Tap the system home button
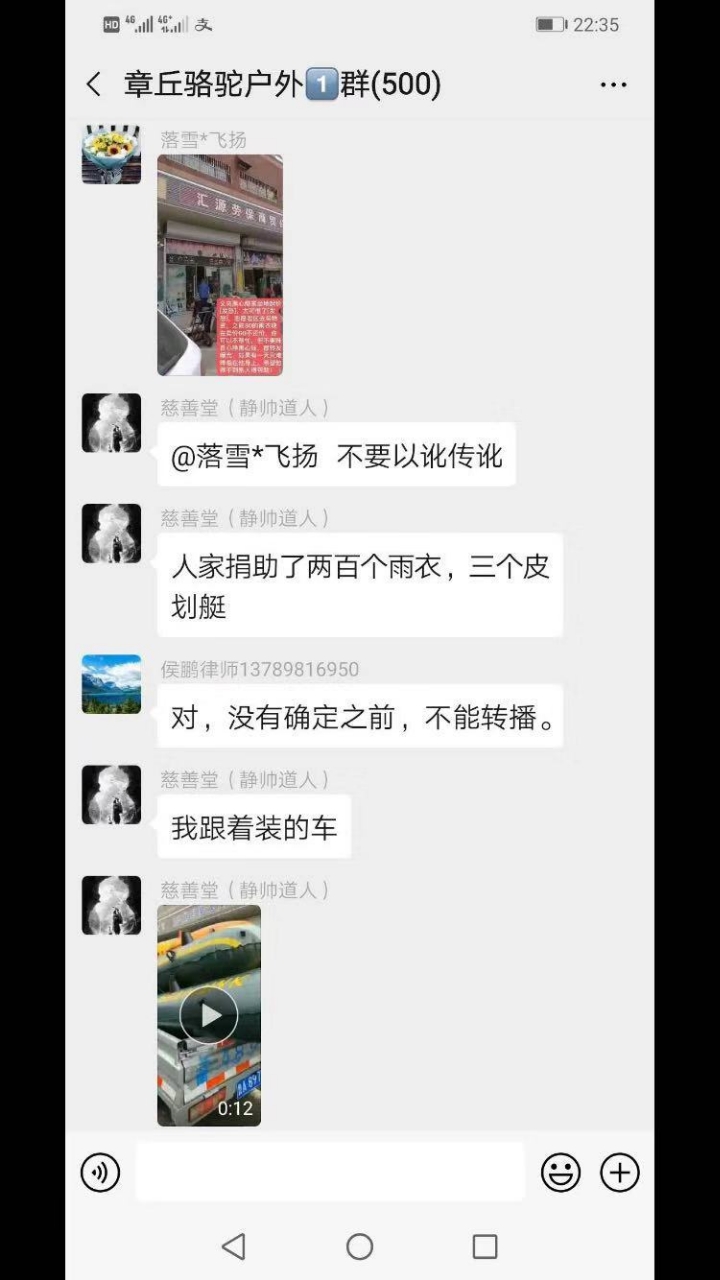The width and height of the screenshot is (720, 1280). click(360, 1246)
